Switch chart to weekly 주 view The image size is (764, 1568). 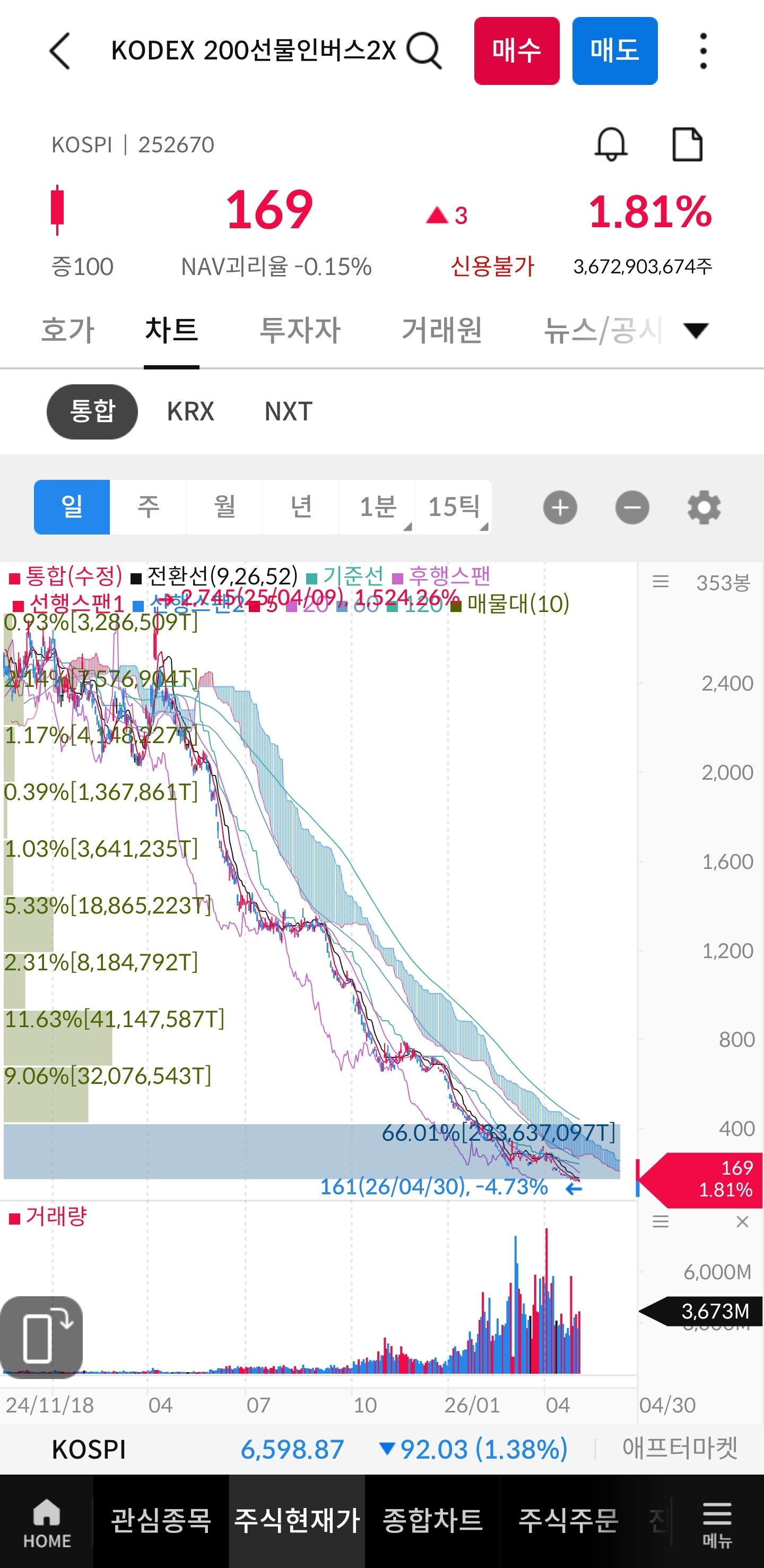pyautogui.click(x=149, y=506)
